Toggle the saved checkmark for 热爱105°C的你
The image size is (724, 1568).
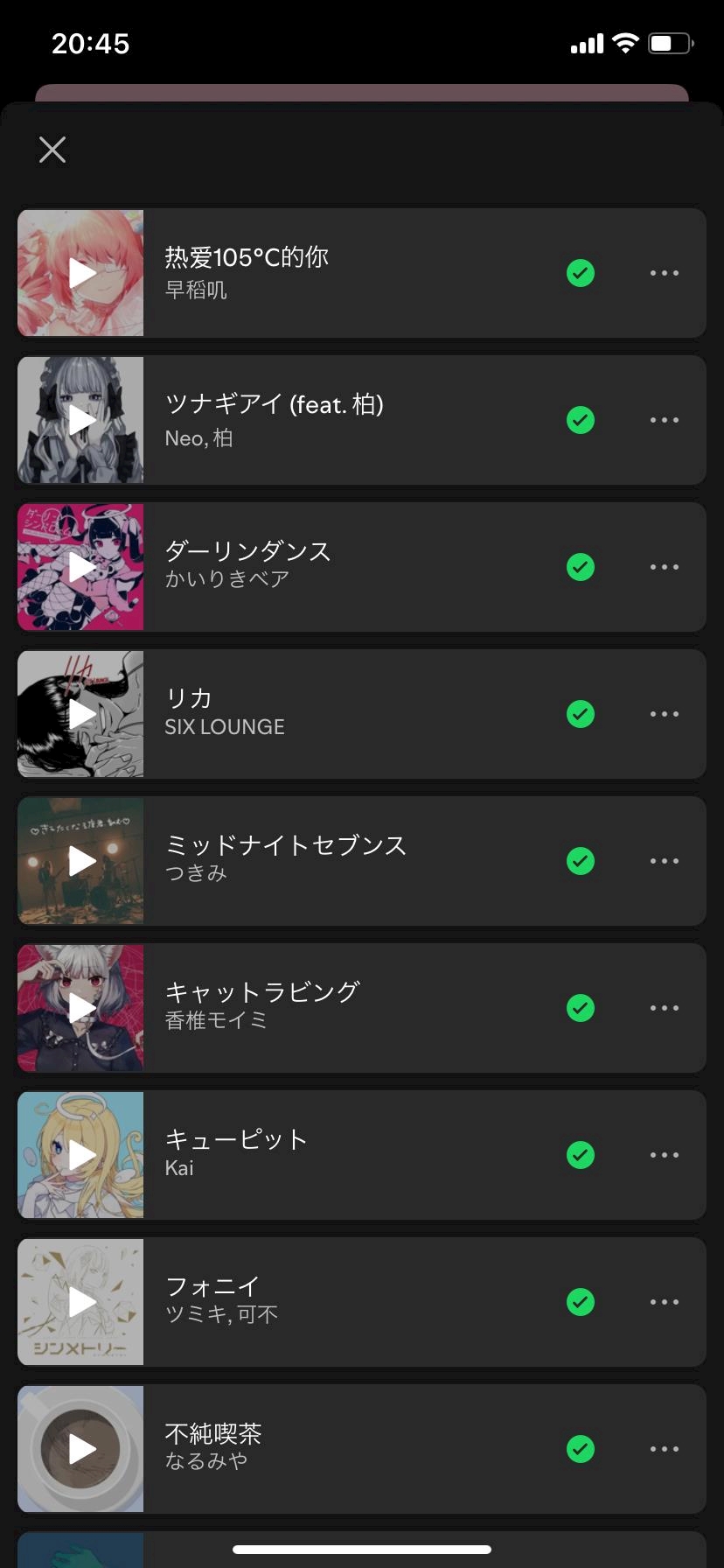(581, 273)
